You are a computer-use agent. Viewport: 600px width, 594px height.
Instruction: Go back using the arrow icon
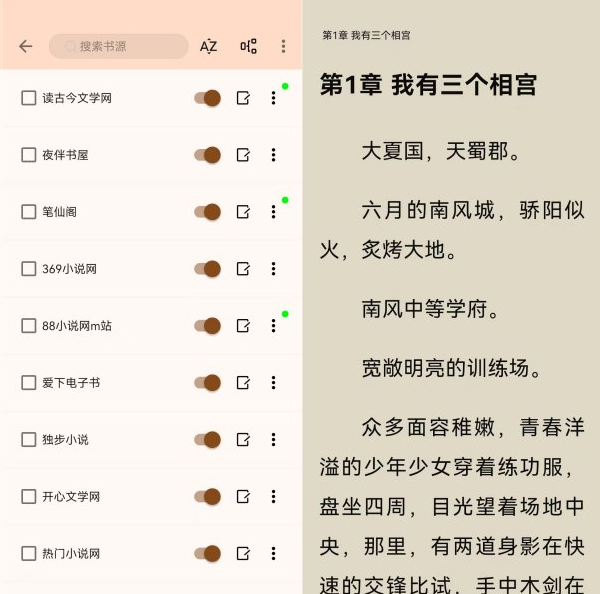click(x=26, y=46)
